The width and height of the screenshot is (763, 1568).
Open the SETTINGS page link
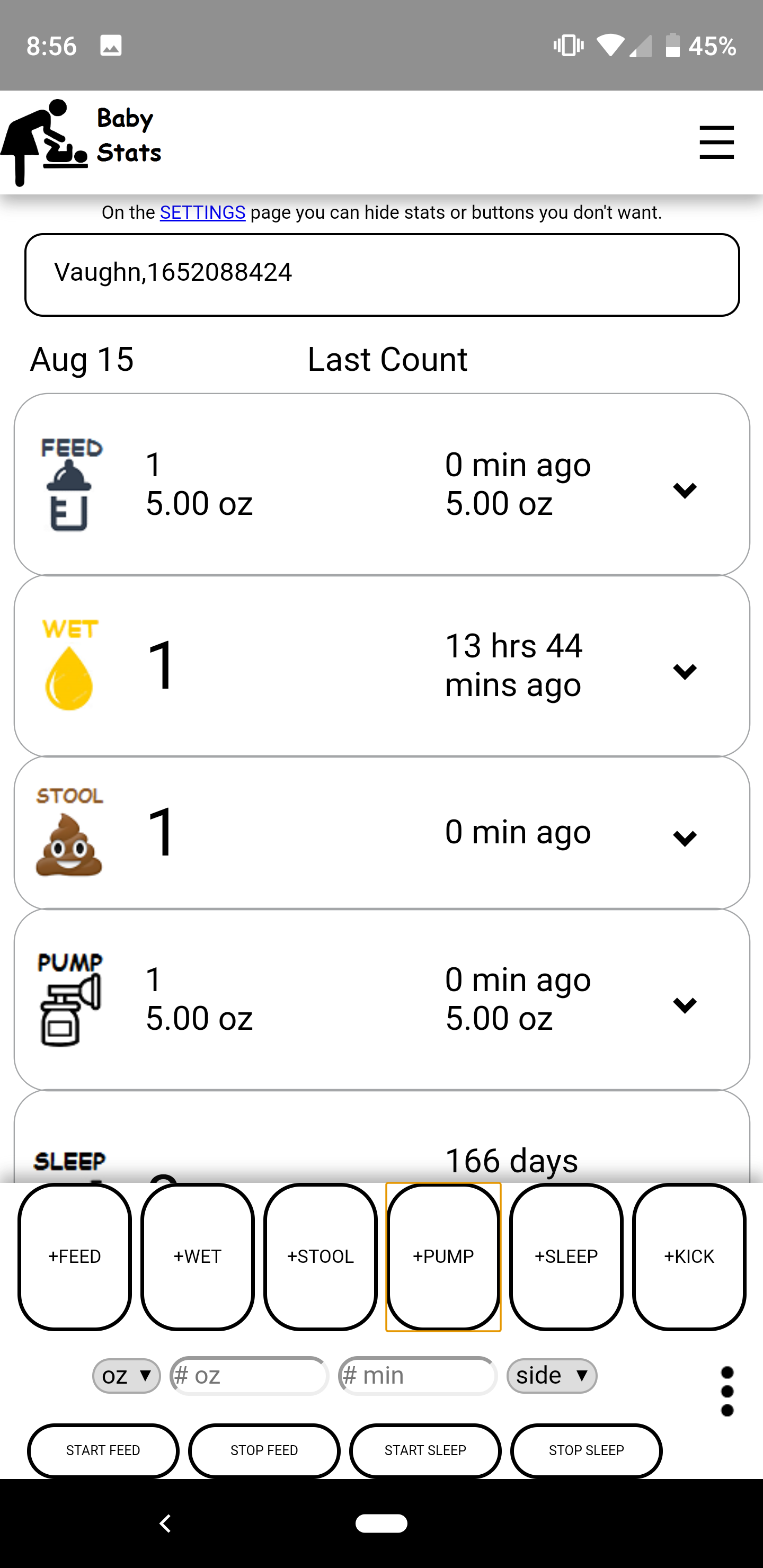pos(202,212)
